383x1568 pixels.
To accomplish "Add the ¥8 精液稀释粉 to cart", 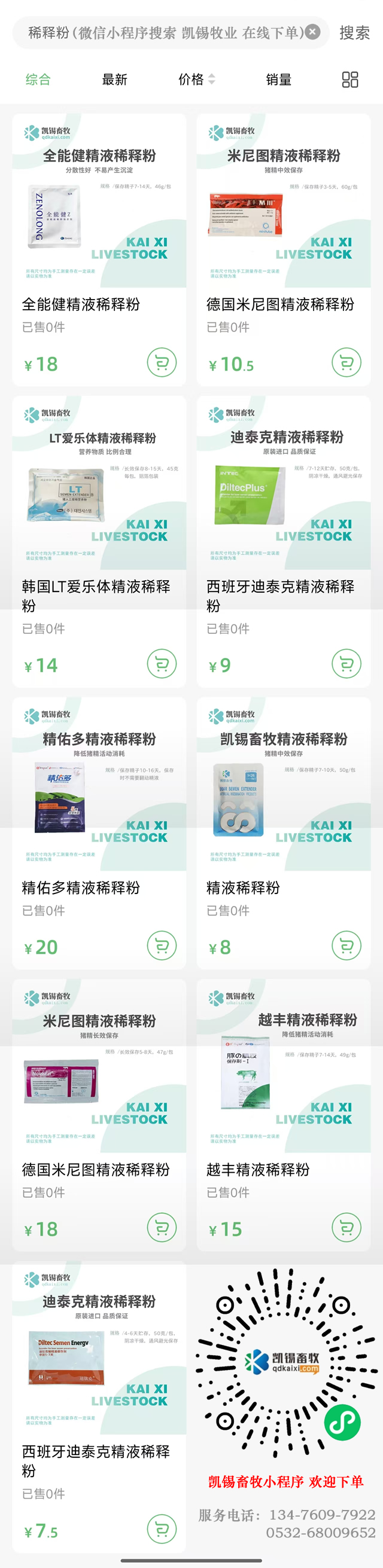I will [346, 946].
